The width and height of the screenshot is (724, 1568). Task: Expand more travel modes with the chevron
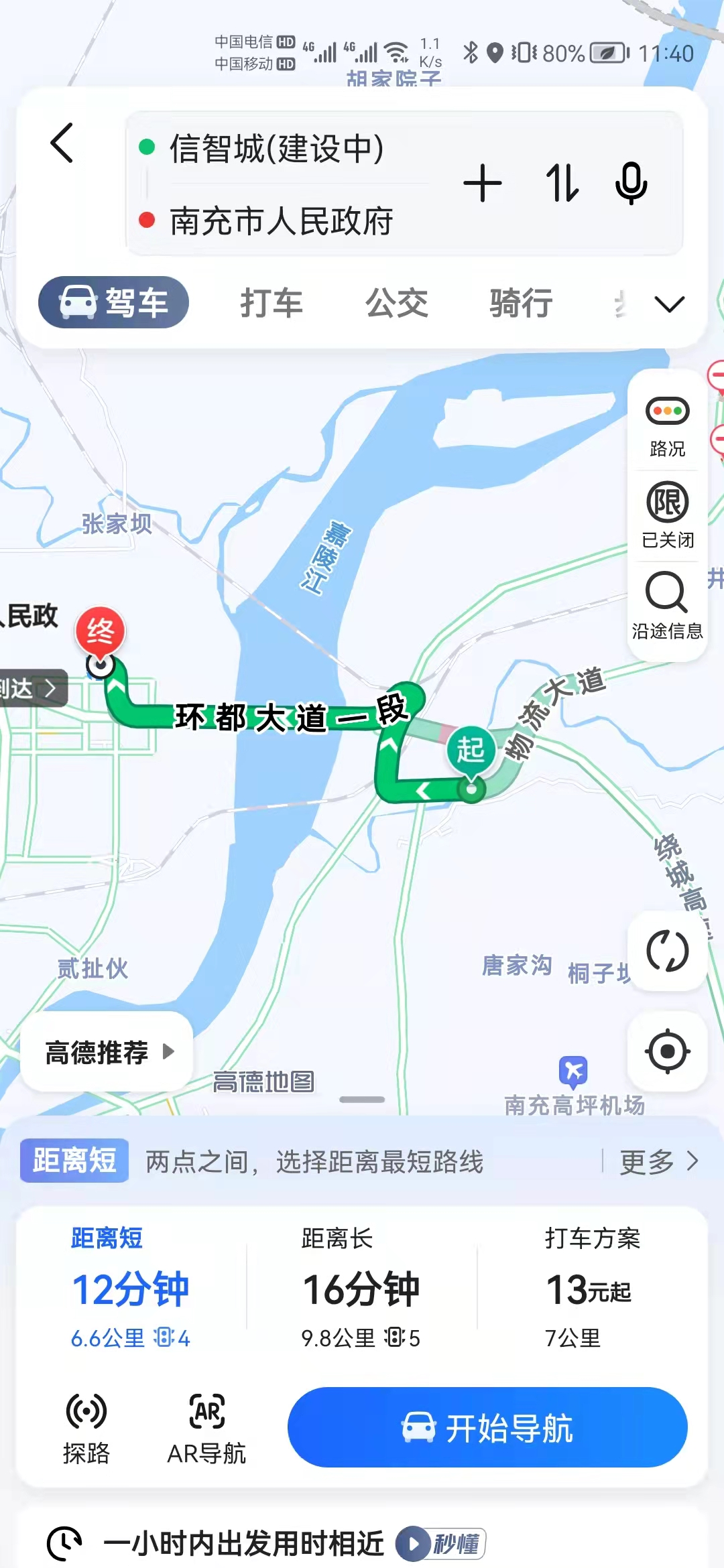point(669,304)
